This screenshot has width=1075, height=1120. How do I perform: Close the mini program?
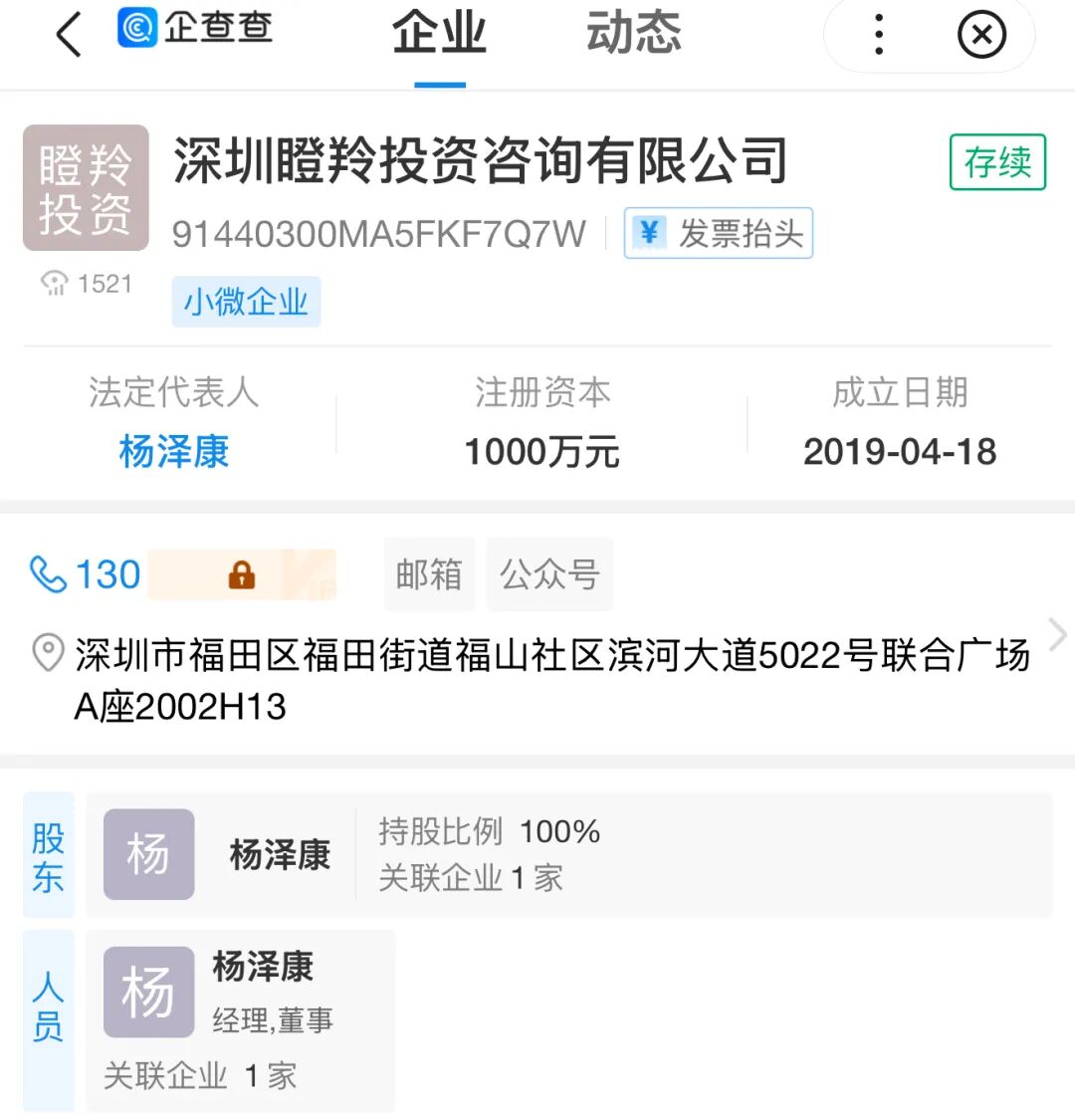pyautogui.click(x=981, y=36)
